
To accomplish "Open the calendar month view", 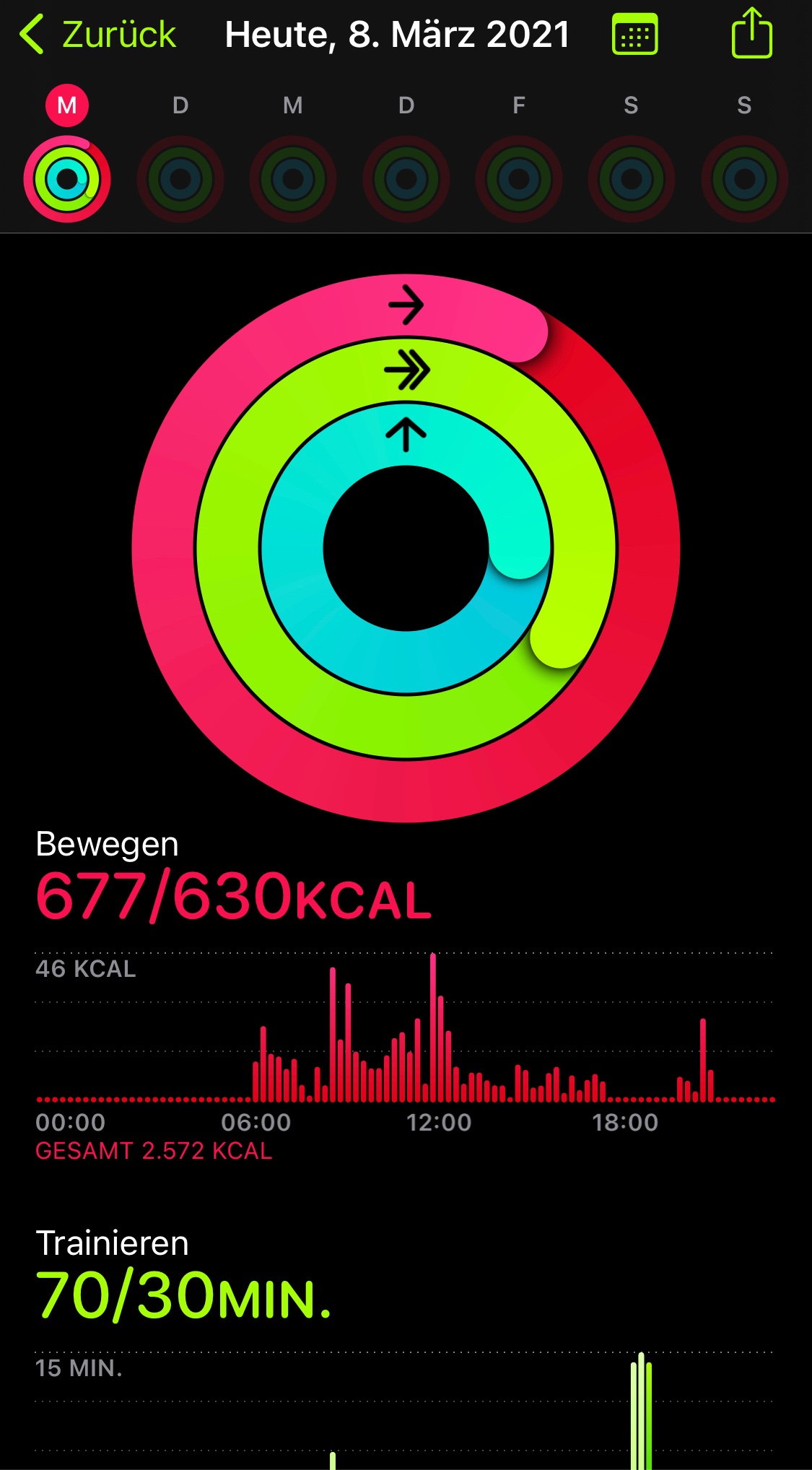I will point(634,34).
